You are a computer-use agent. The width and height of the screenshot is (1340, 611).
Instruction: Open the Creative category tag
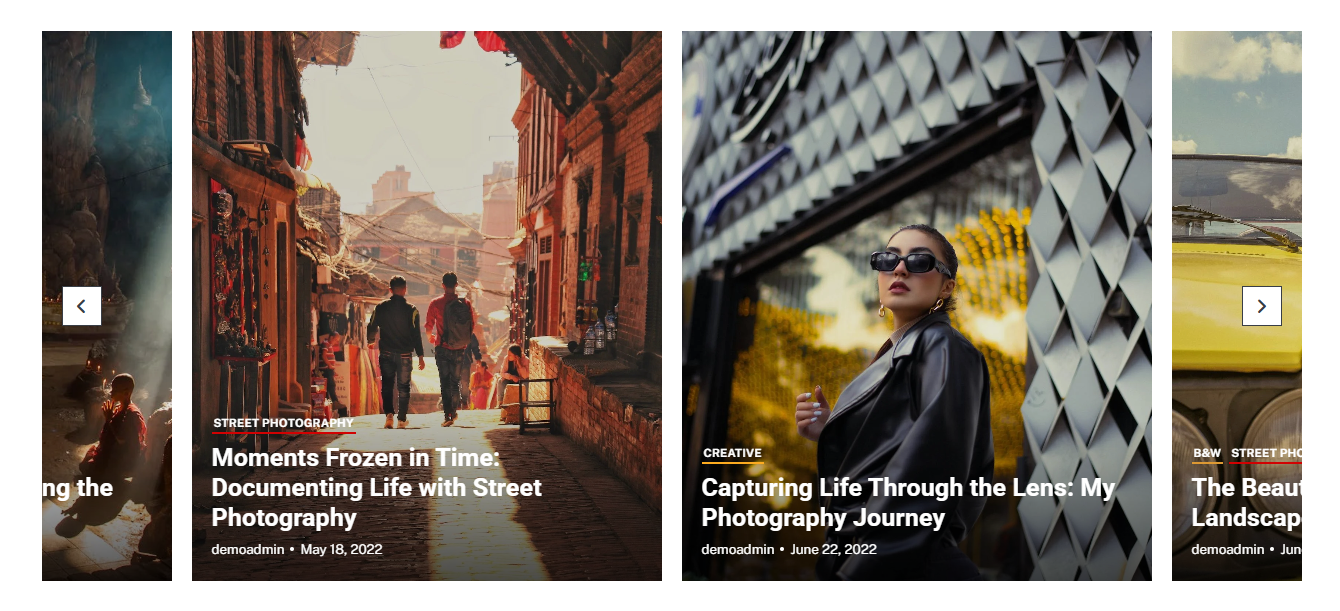[x=732, y=453]
